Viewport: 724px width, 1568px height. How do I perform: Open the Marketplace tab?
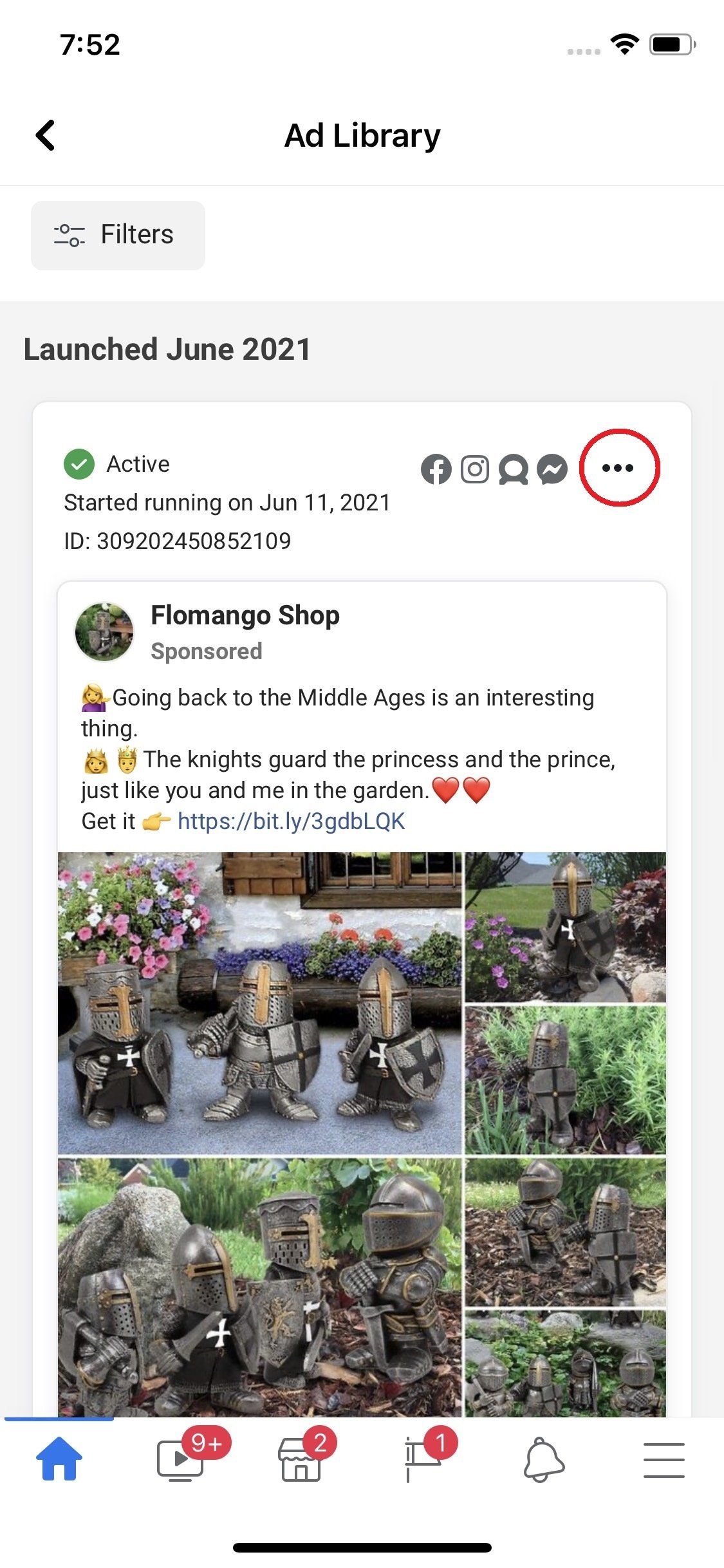[x=300, y=1460]
